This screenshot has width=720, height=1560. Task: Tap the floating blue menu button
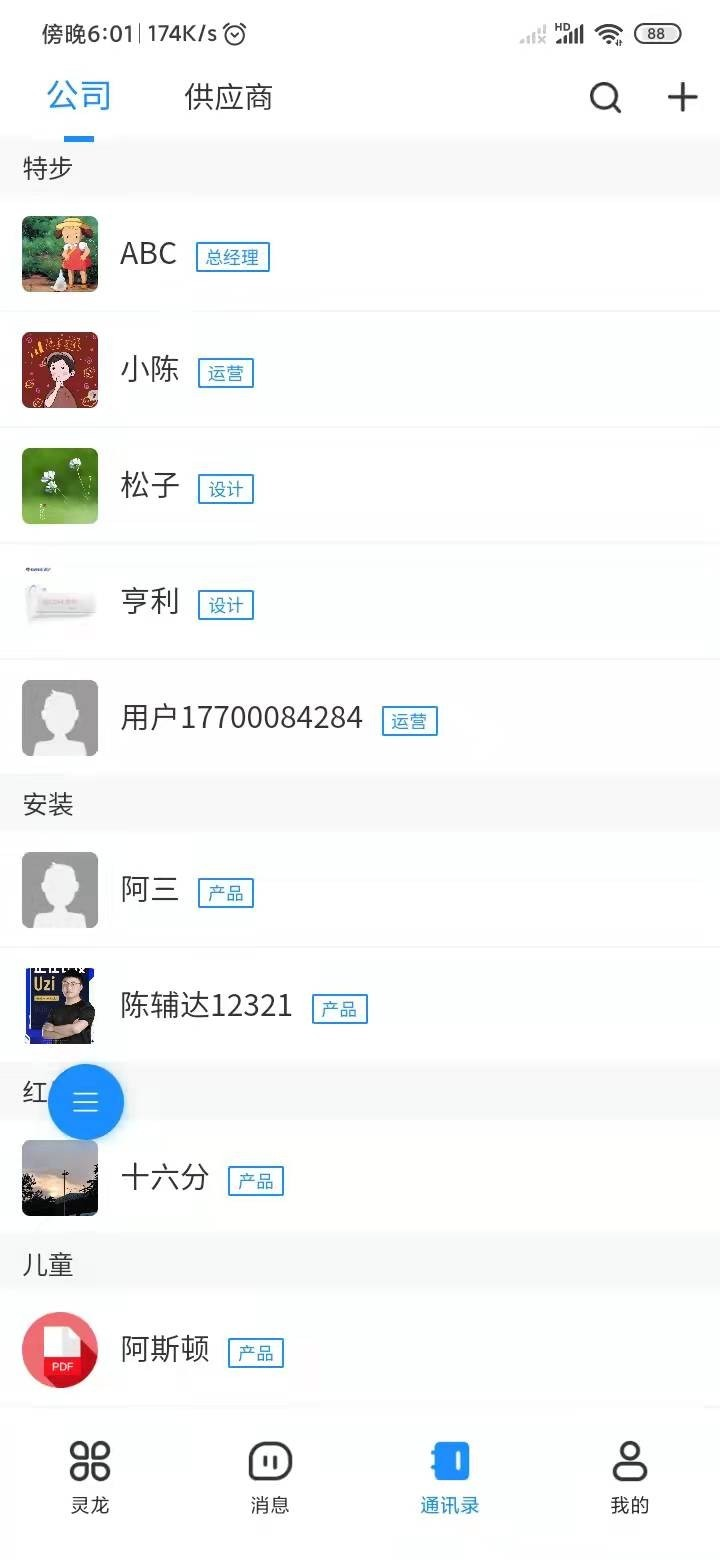[85, 1101]
